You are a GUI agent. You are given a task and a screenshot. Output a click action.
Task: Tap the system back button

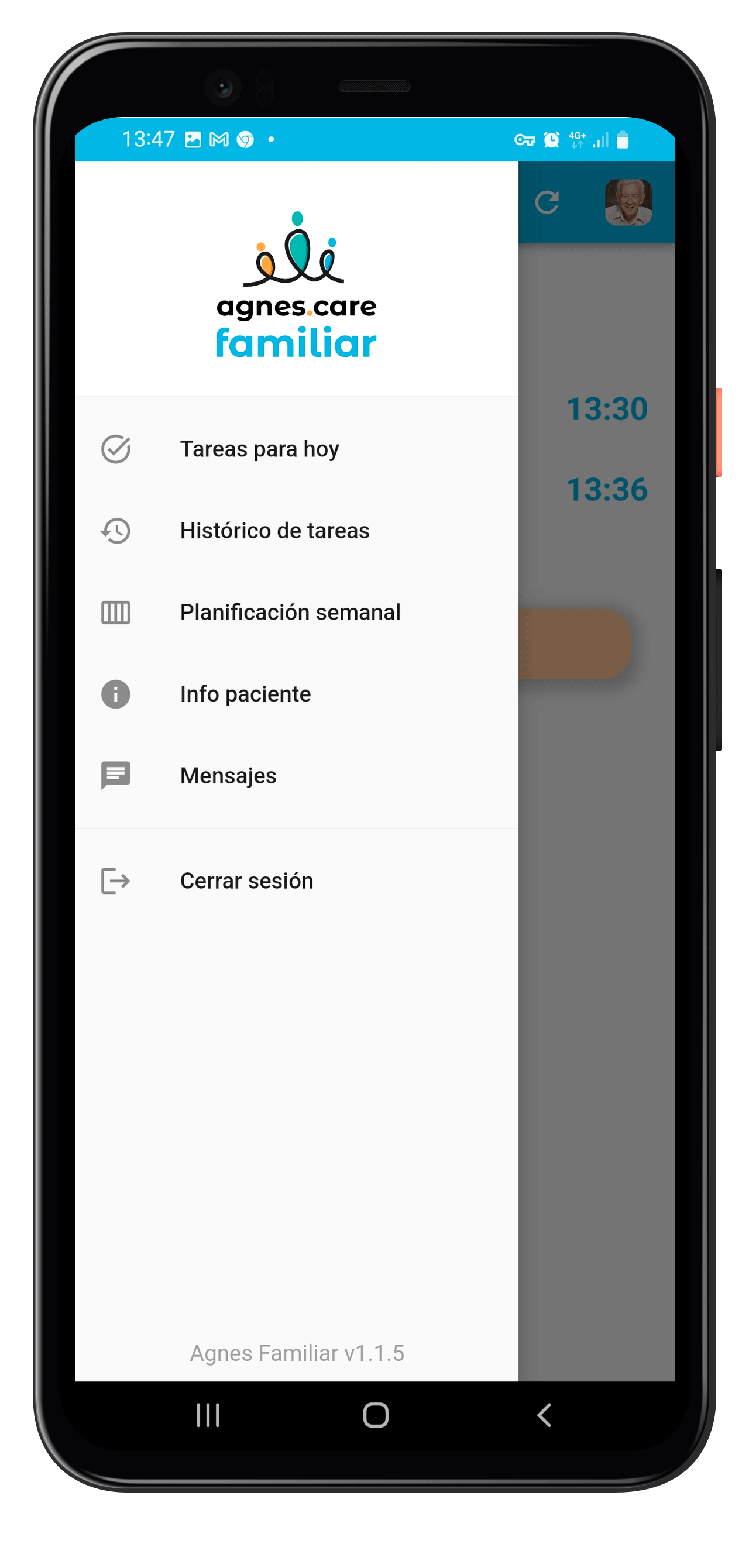(544, 1415)
